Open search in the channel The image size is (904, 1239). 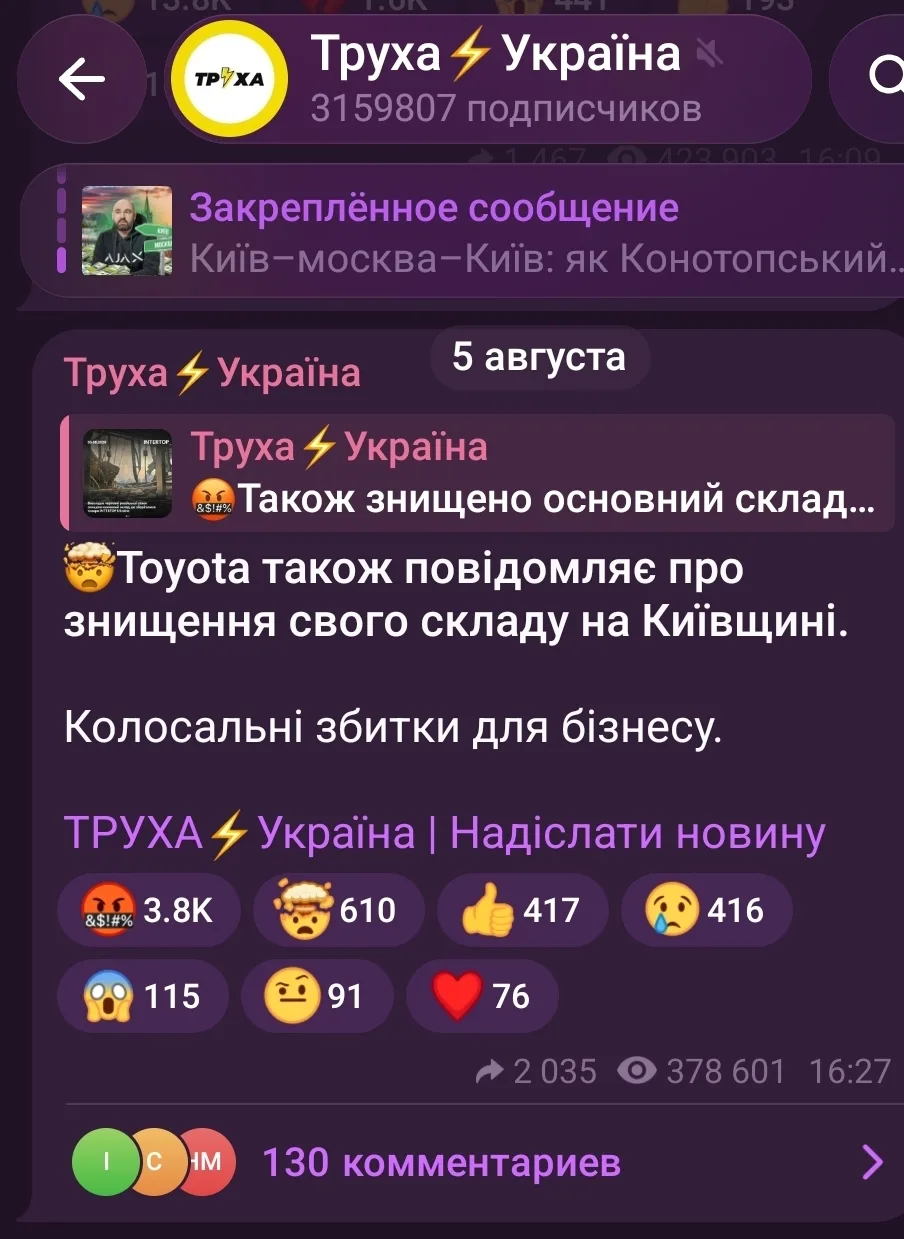click(x=880, y=80)
